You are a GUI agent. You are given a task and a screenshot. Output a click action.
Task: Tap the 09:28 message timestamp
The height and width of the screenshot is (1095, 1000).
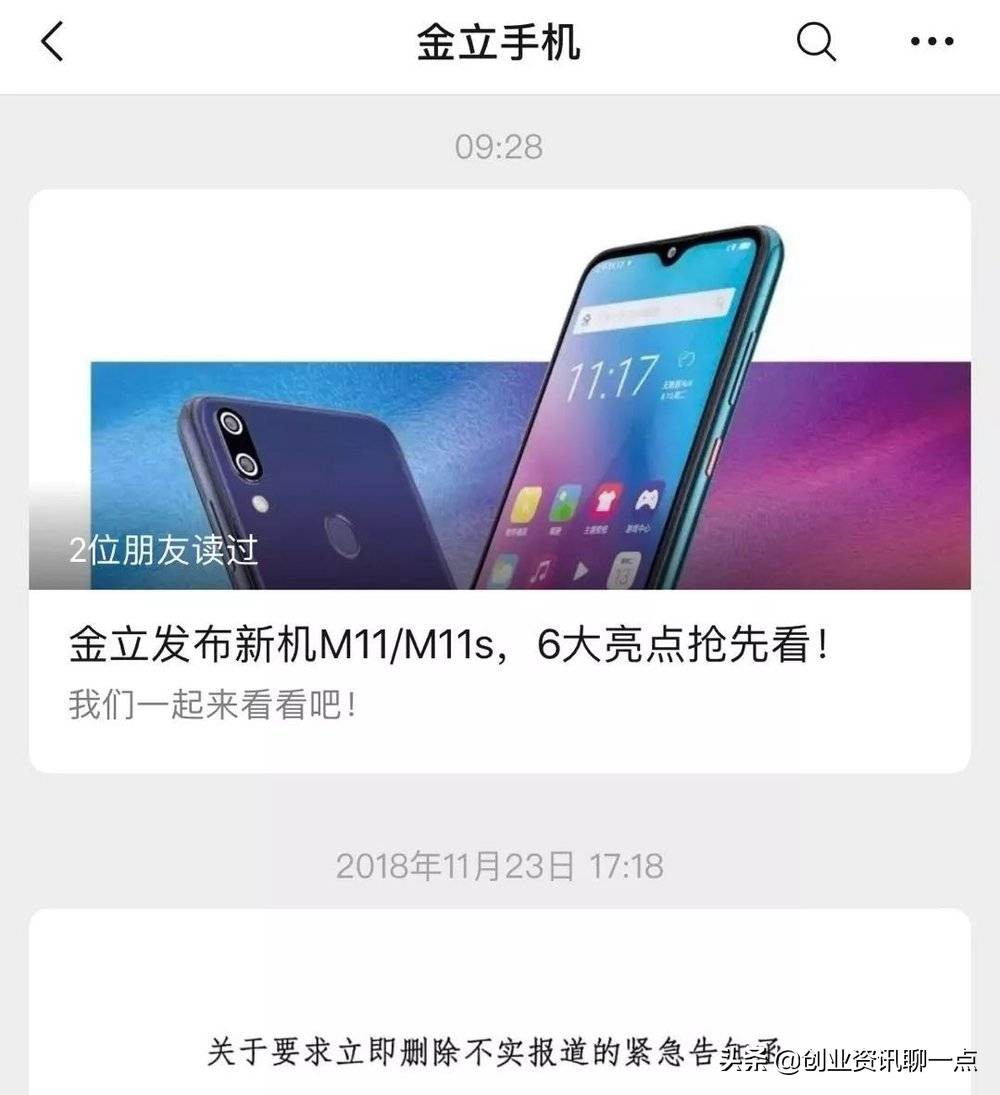pos(500,148)
